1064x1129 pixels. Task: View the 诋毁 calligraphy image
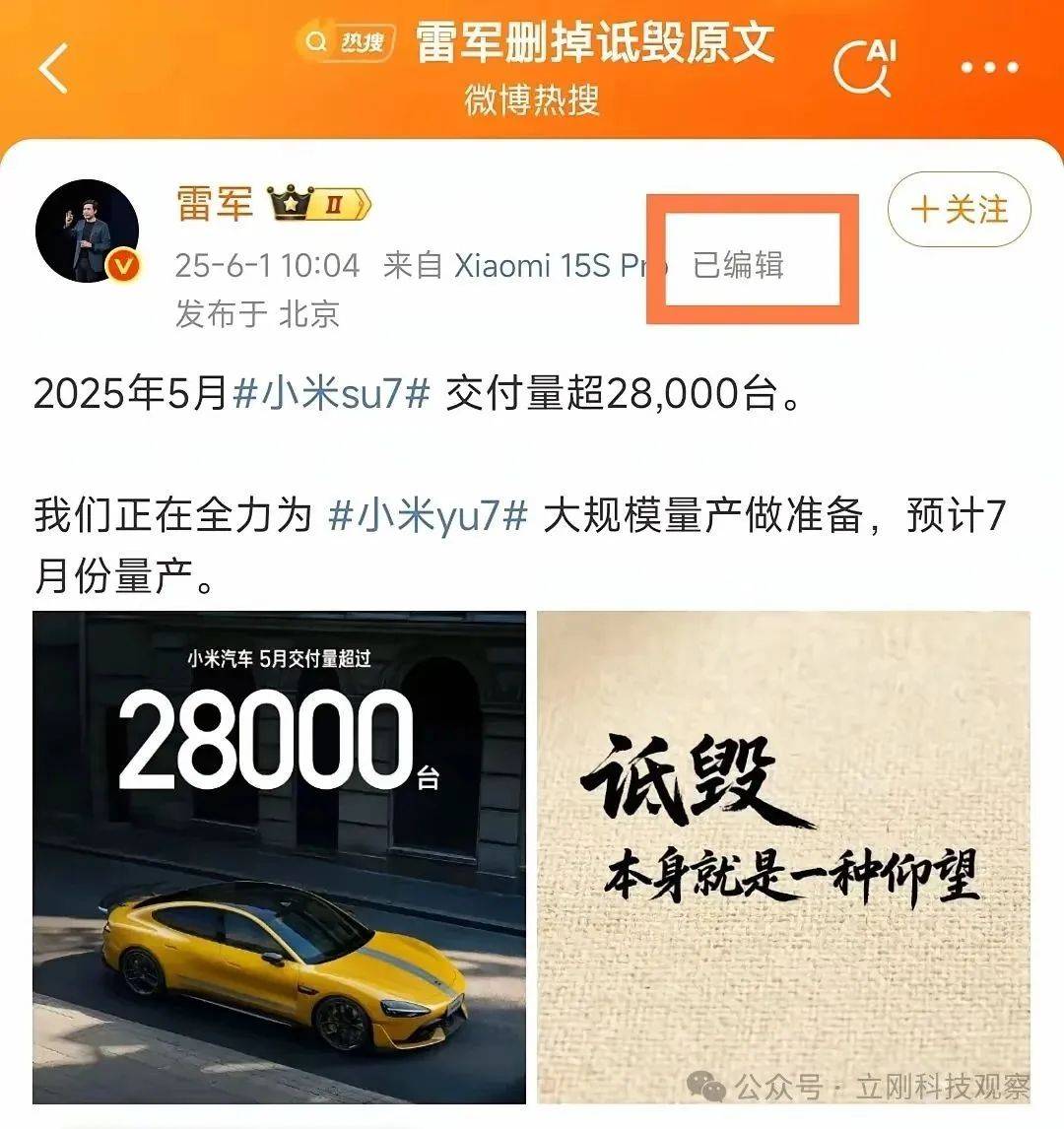pos(783,857)
